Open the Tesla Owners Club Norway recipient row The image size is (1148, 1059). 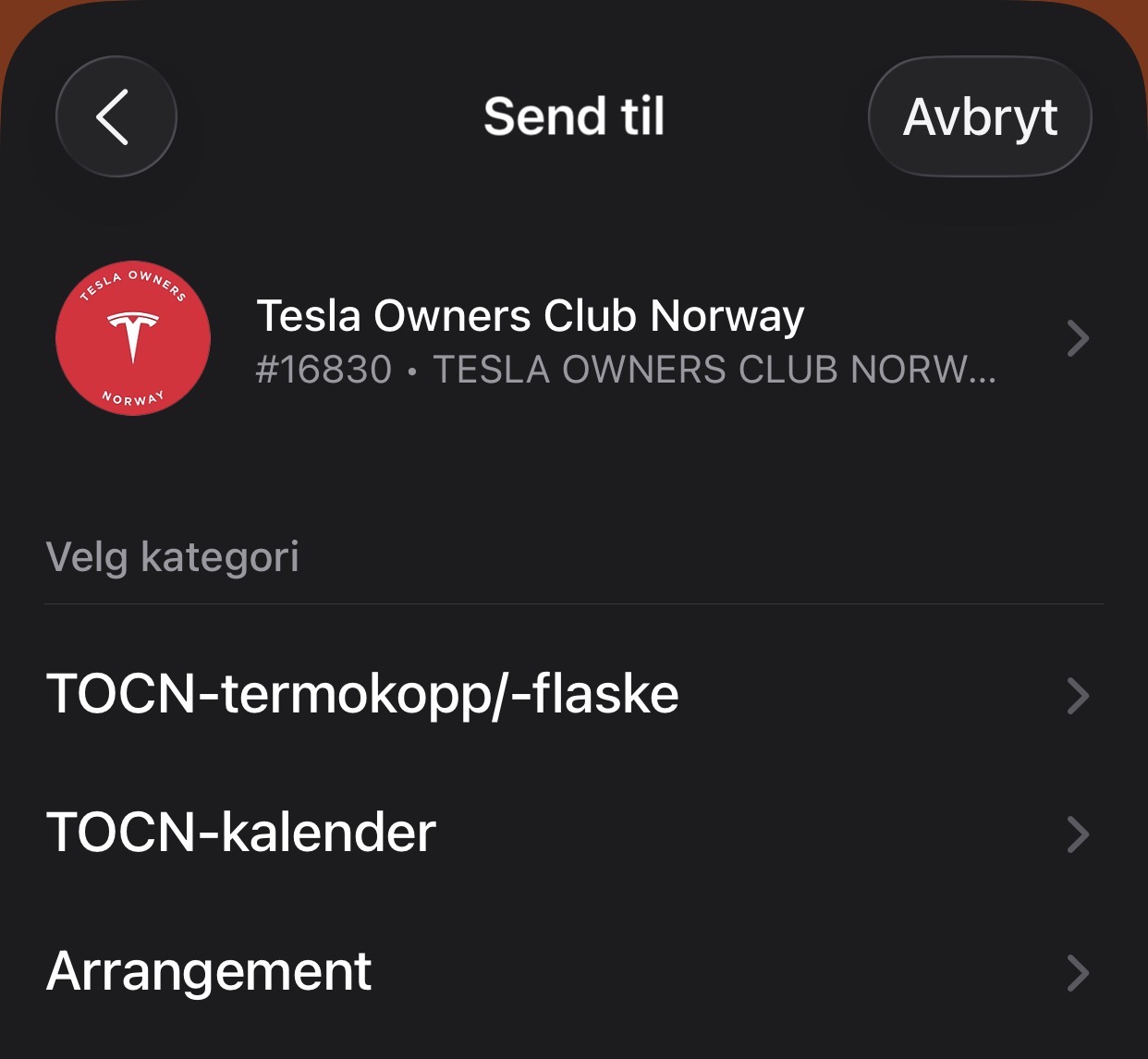coord(573,339)
